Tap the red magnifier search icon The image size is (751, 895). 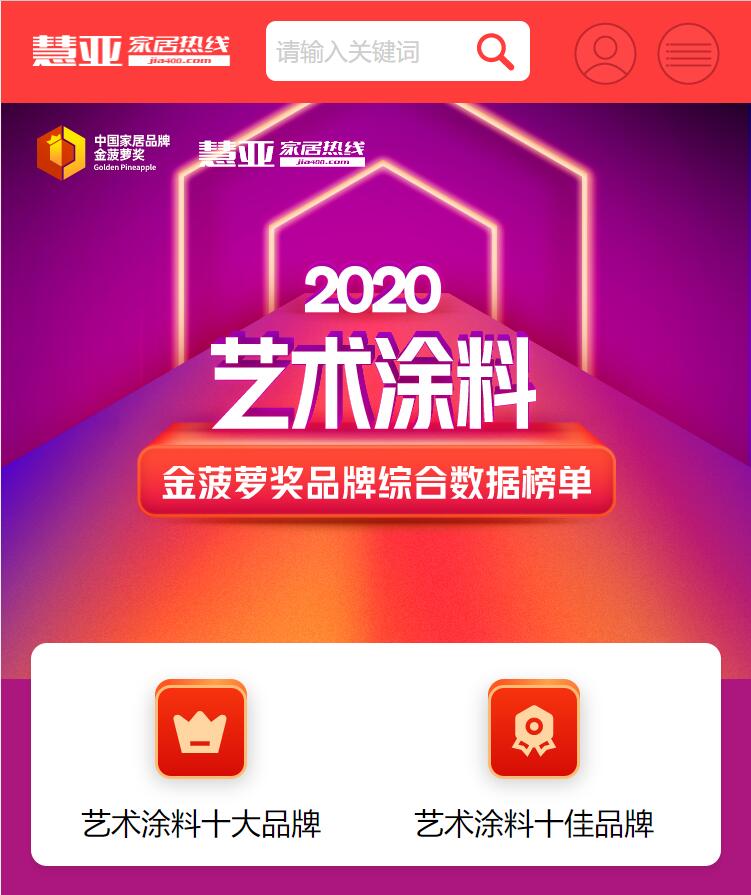point(495,51)
